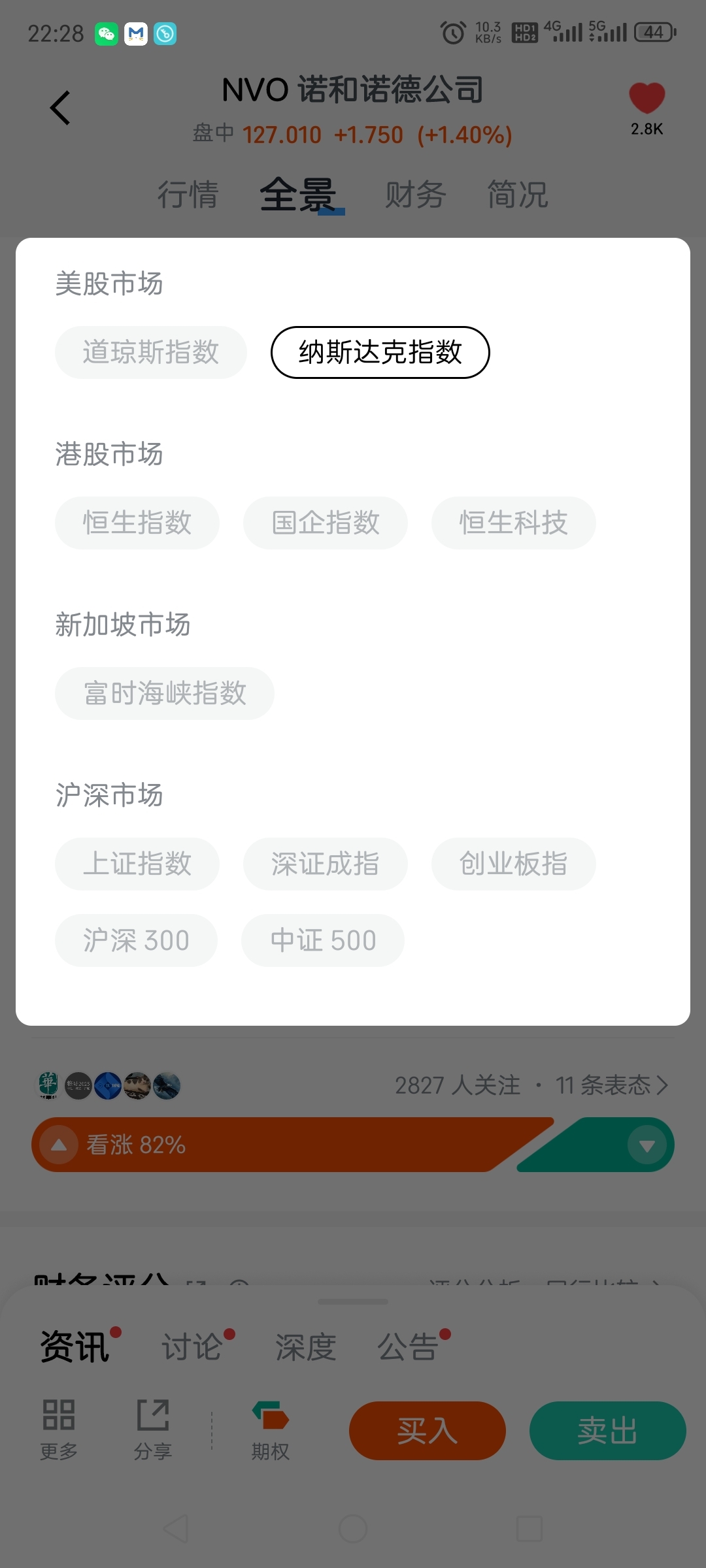Choose the 纳斯达克指数 chip
The height and width of the screenshot is (1568, 706).
pos(380,352)
